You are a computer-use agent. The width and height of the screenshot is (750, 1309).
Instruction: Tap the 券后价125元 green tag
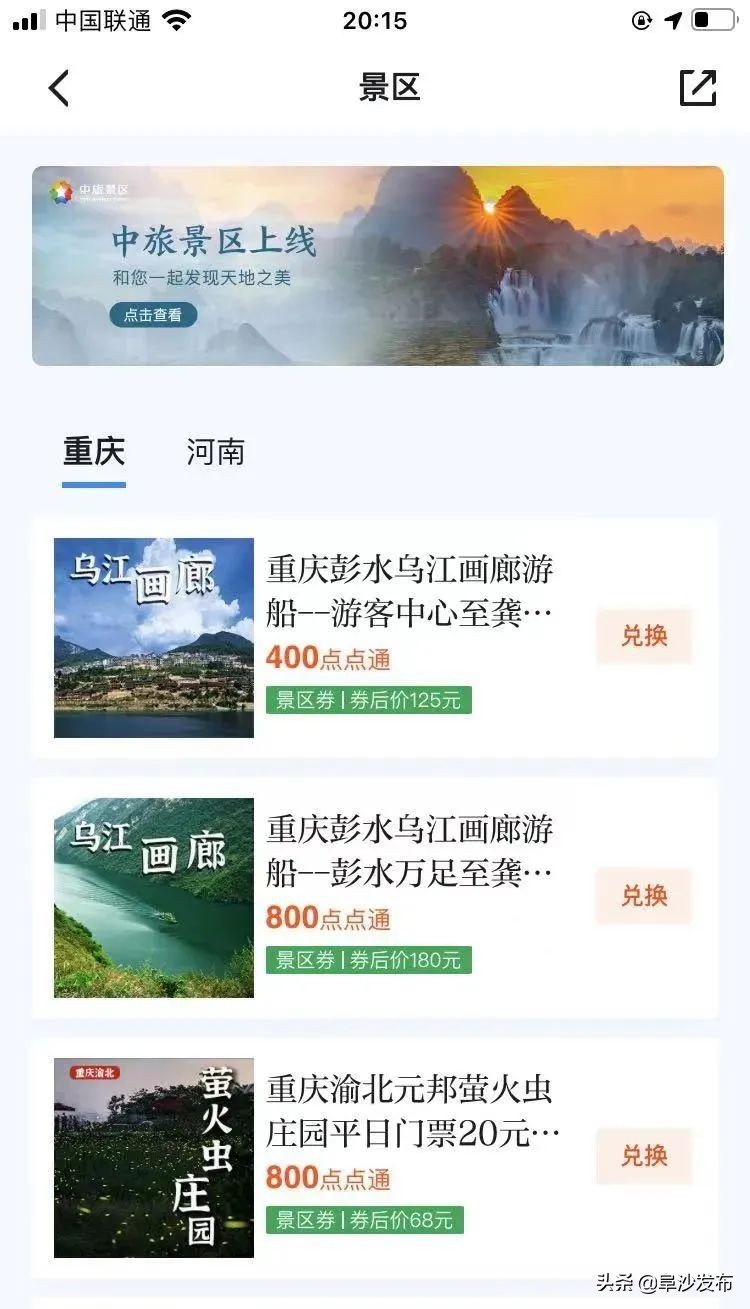click(368, 701)
